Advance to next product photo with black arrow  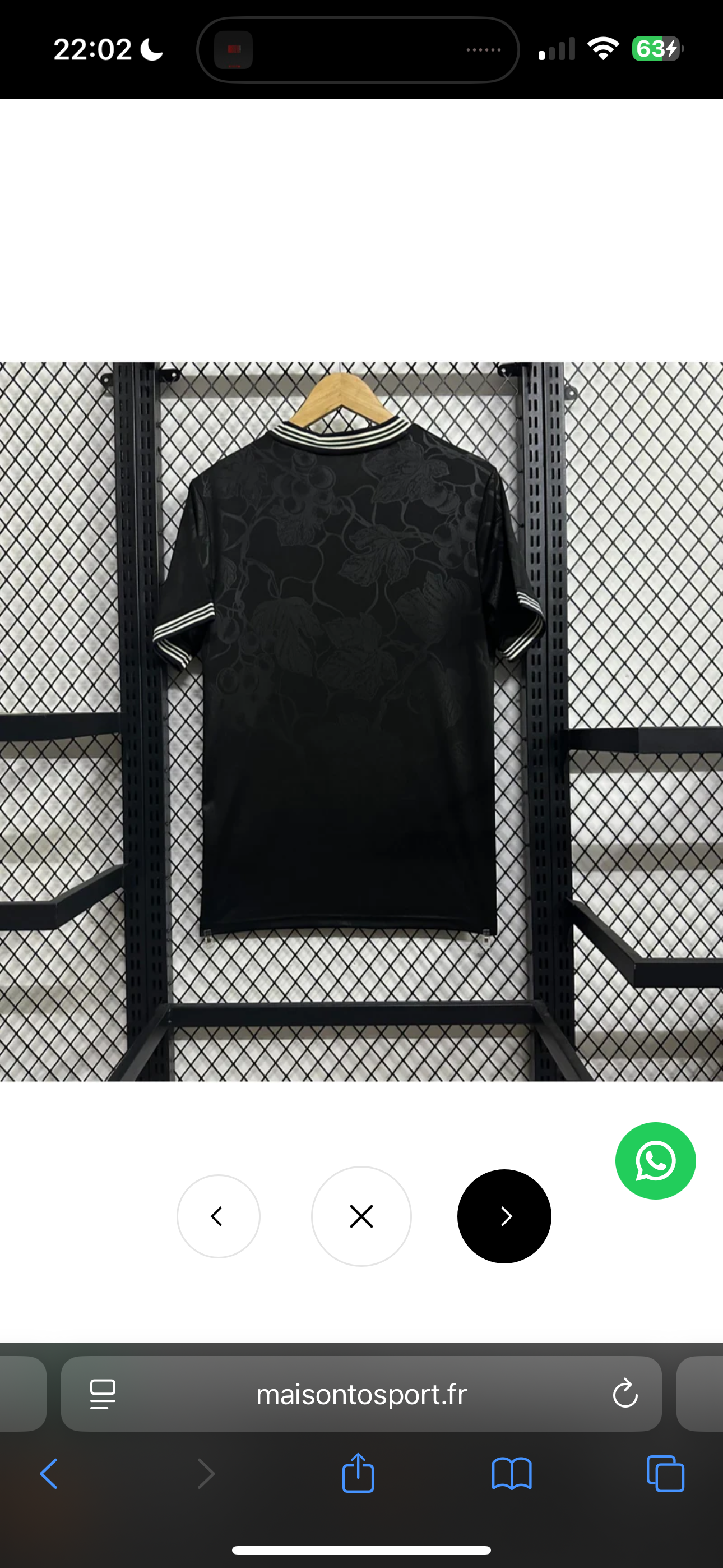[x=504, y=1216]
